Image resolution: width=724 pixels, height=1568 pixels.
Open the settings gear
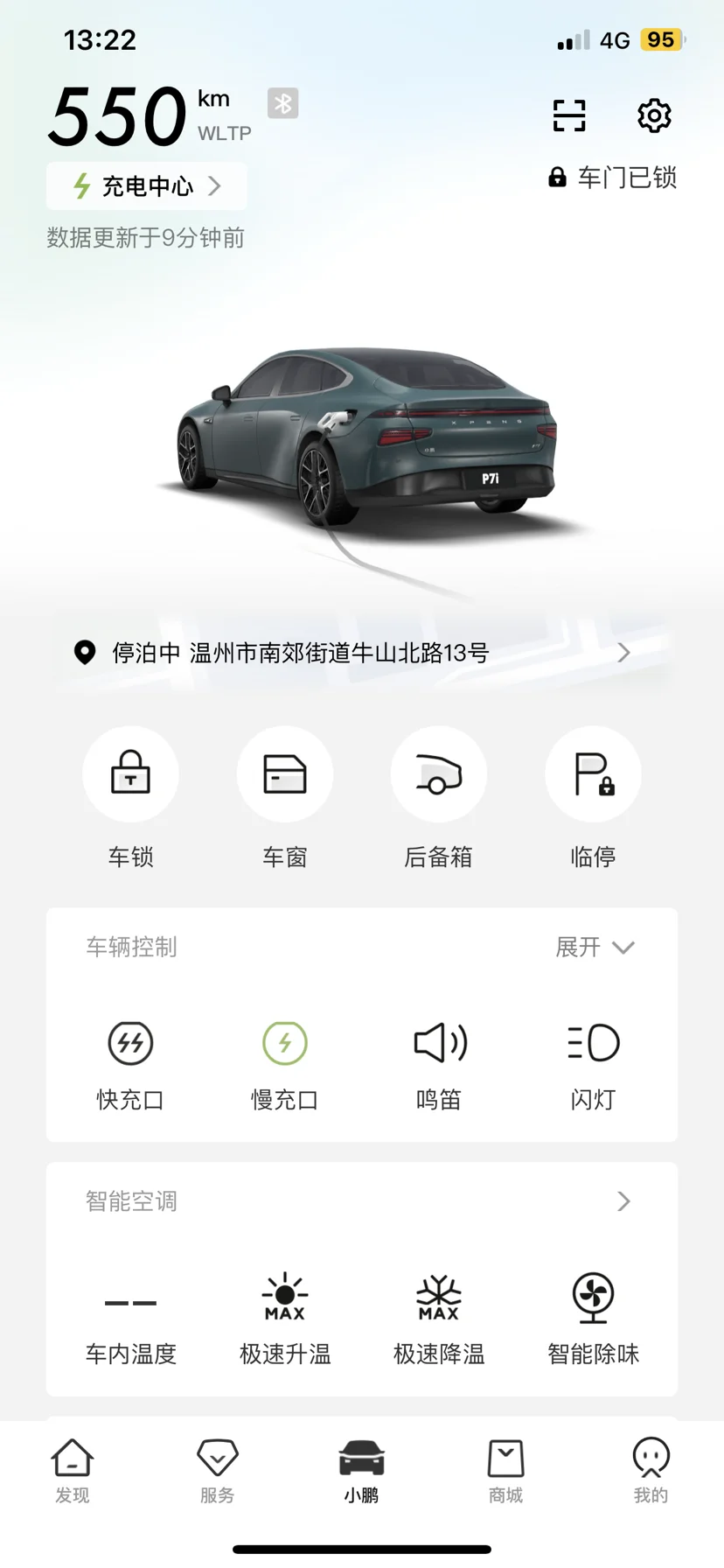[x=654, y=115]
